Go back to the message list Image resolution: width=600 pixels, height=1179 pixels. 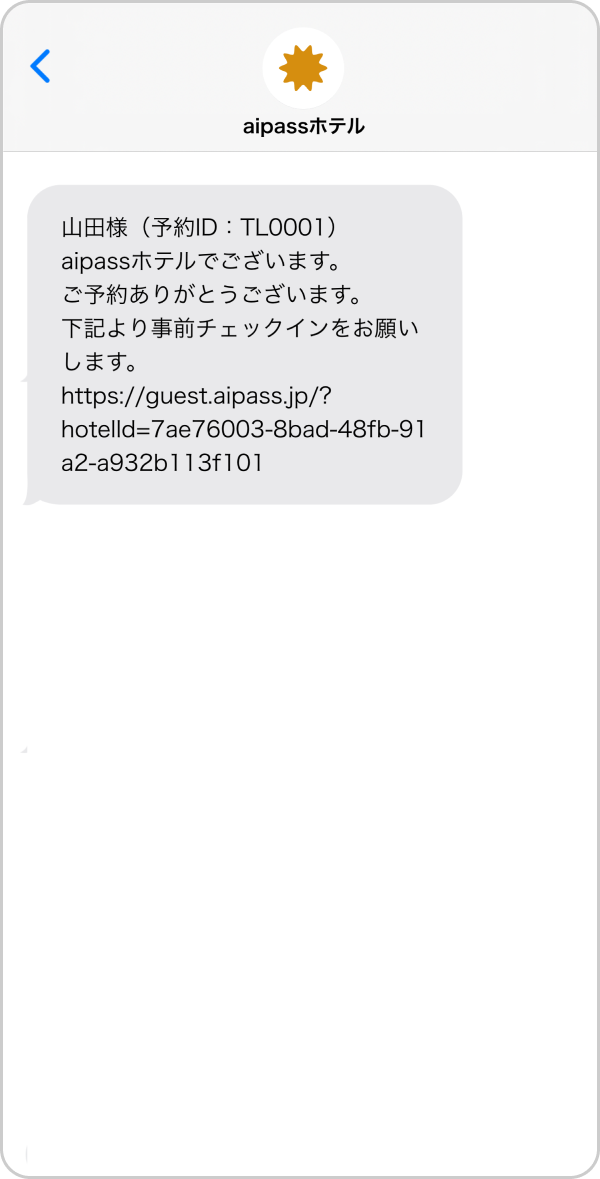pyautogui.click(x=40, y=66)
